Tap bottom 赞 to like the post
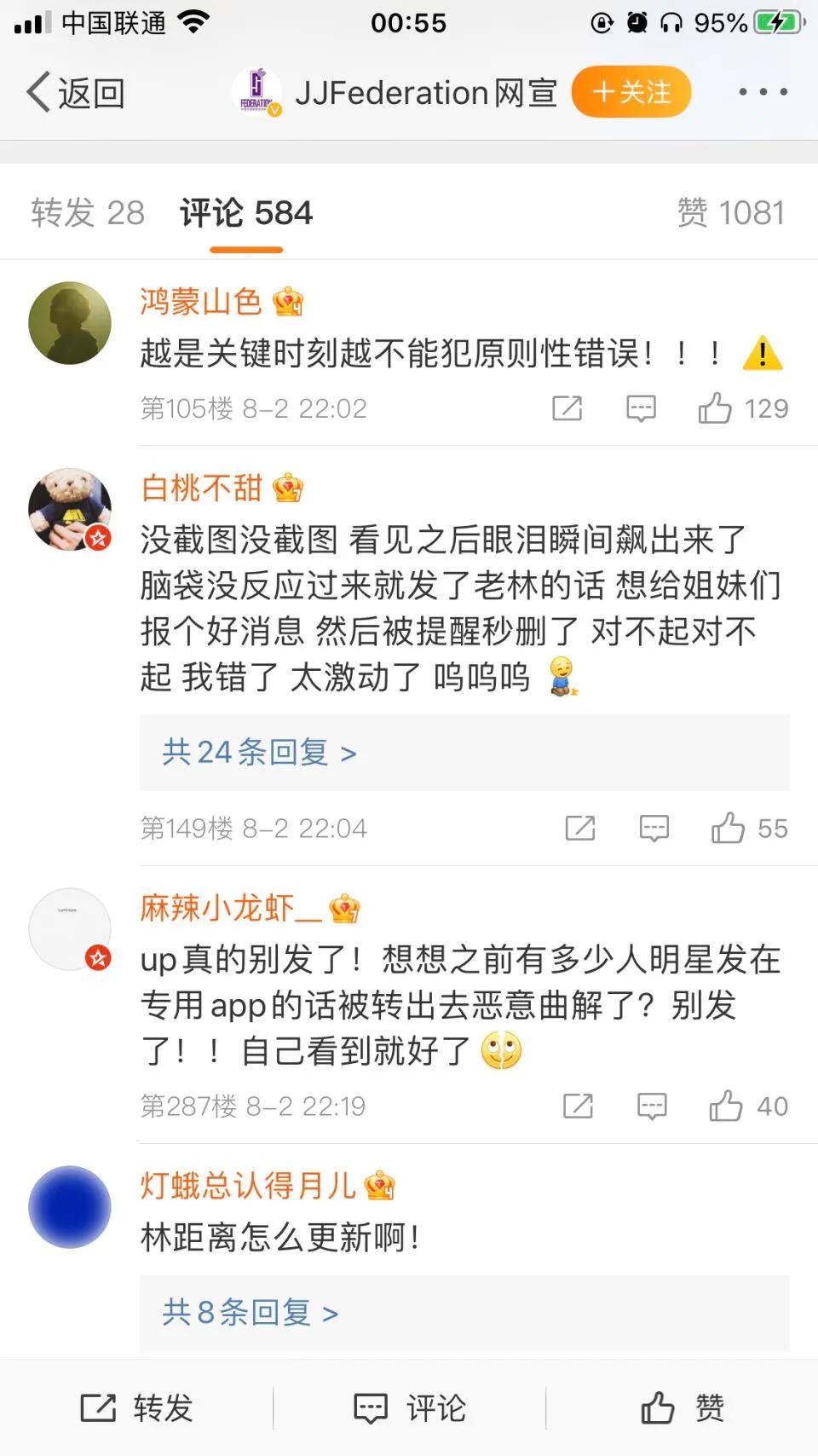The width and height of the screenshot is (818, 1456). [682, 1408]
